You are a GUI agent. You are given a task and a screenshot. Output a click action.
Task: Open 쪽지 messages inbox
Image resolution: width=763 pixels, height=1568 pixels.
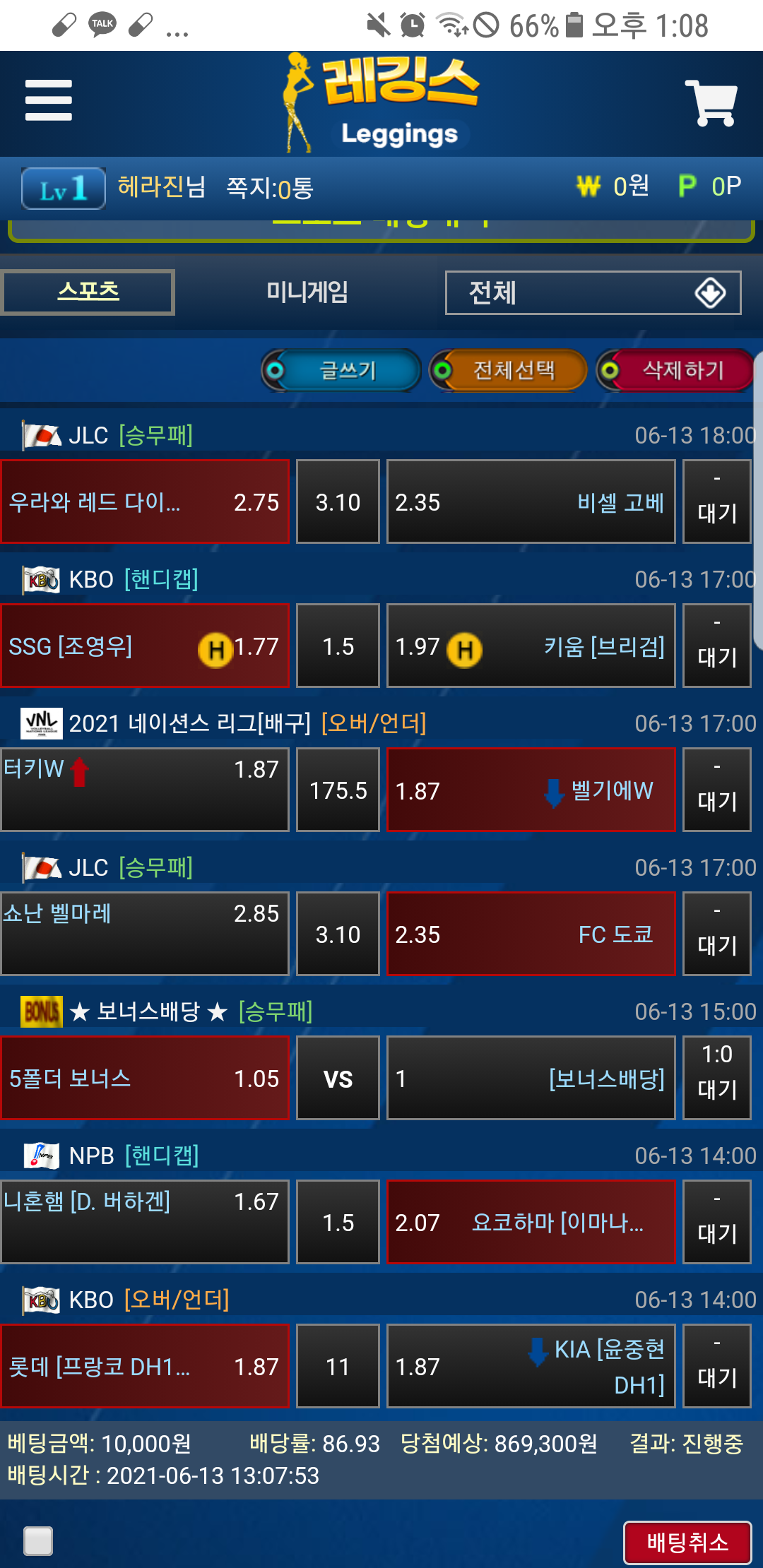pos(269,188)
